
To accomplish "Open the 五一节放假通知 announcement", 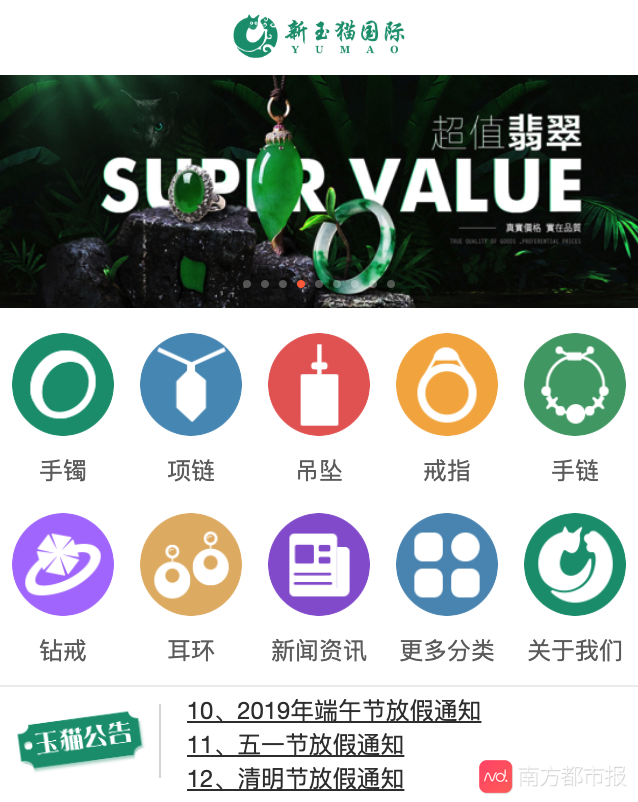I will (x=295, y=745).
